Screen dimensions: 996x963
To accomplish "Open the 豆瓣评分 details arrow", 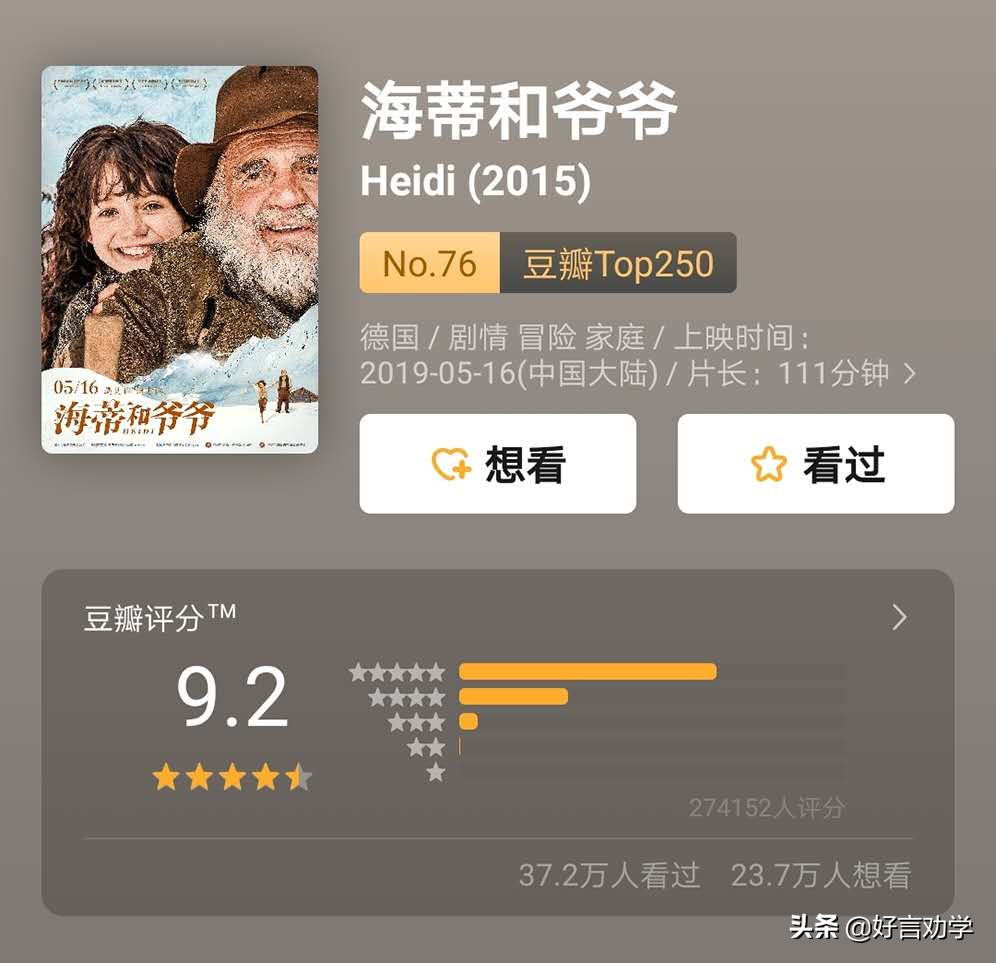I will tap(898, 617).
